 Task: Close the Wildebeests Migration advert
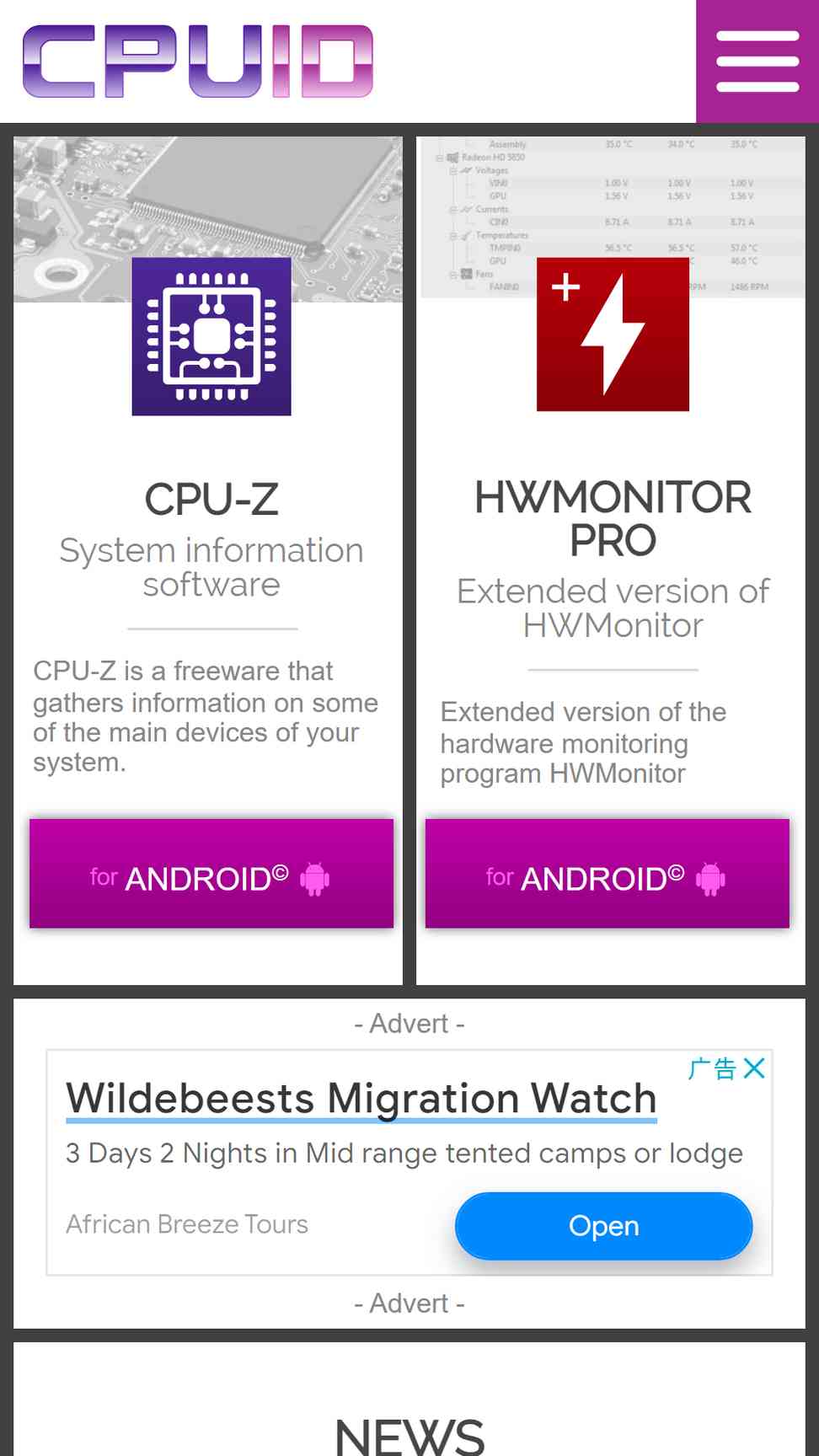coord(755,1068)
